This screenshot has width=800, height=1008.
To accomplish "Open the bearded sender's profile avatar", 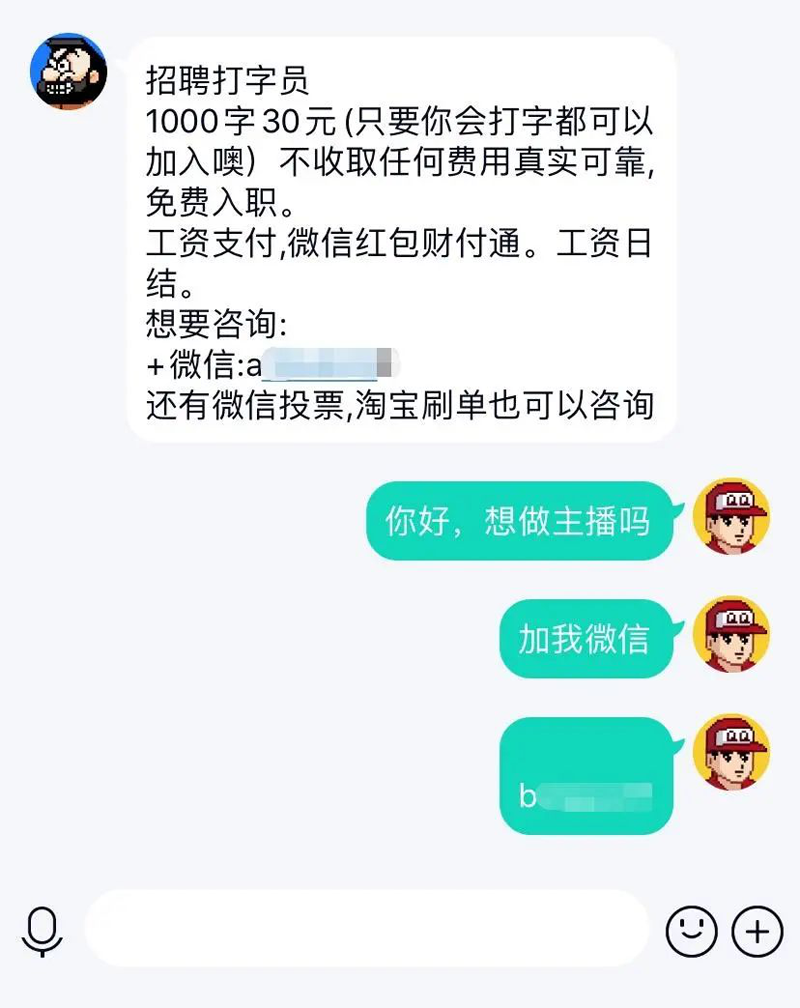I will pyautogui.click(x=70, y=72).
